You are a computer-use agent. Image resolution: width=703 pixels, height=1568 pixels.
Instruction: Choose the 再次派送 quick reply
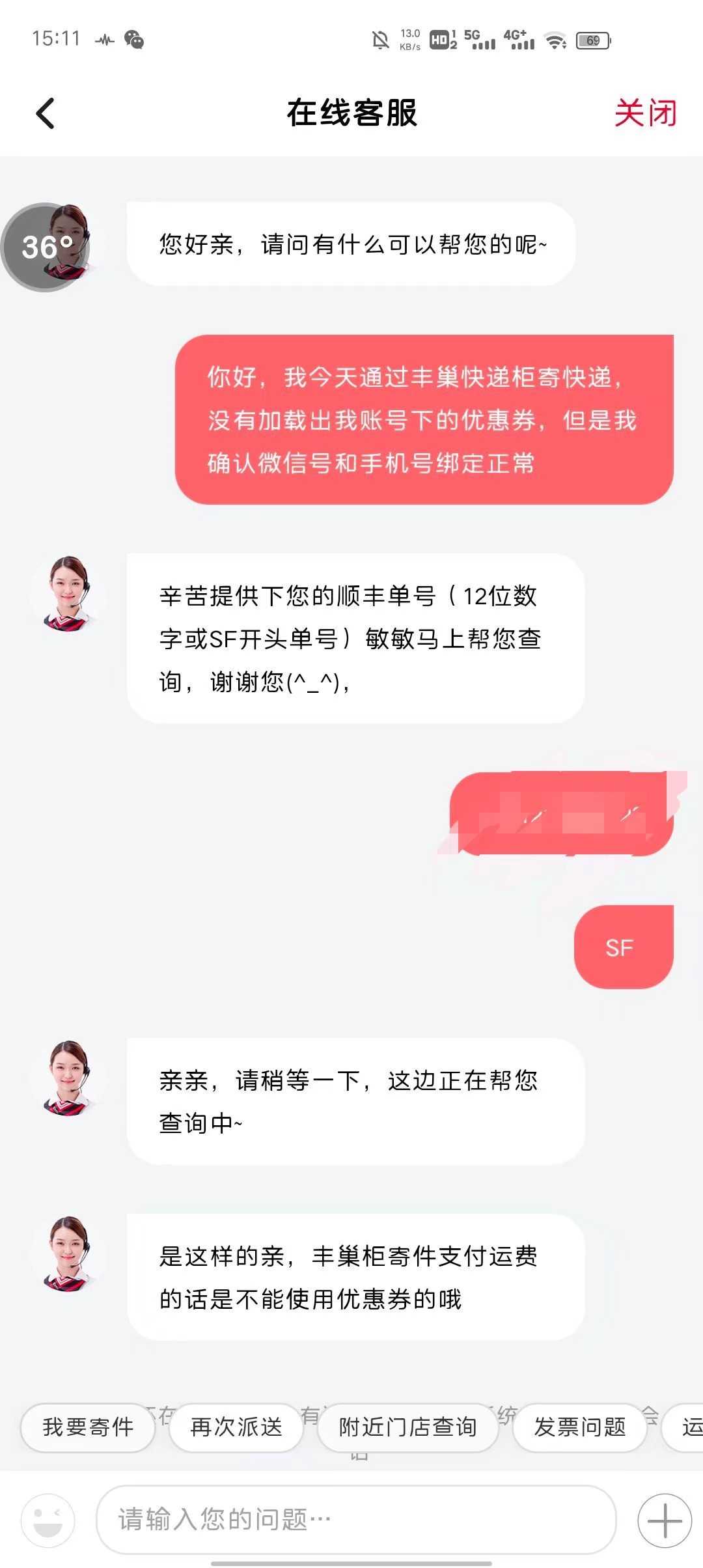click(236, 1427)
